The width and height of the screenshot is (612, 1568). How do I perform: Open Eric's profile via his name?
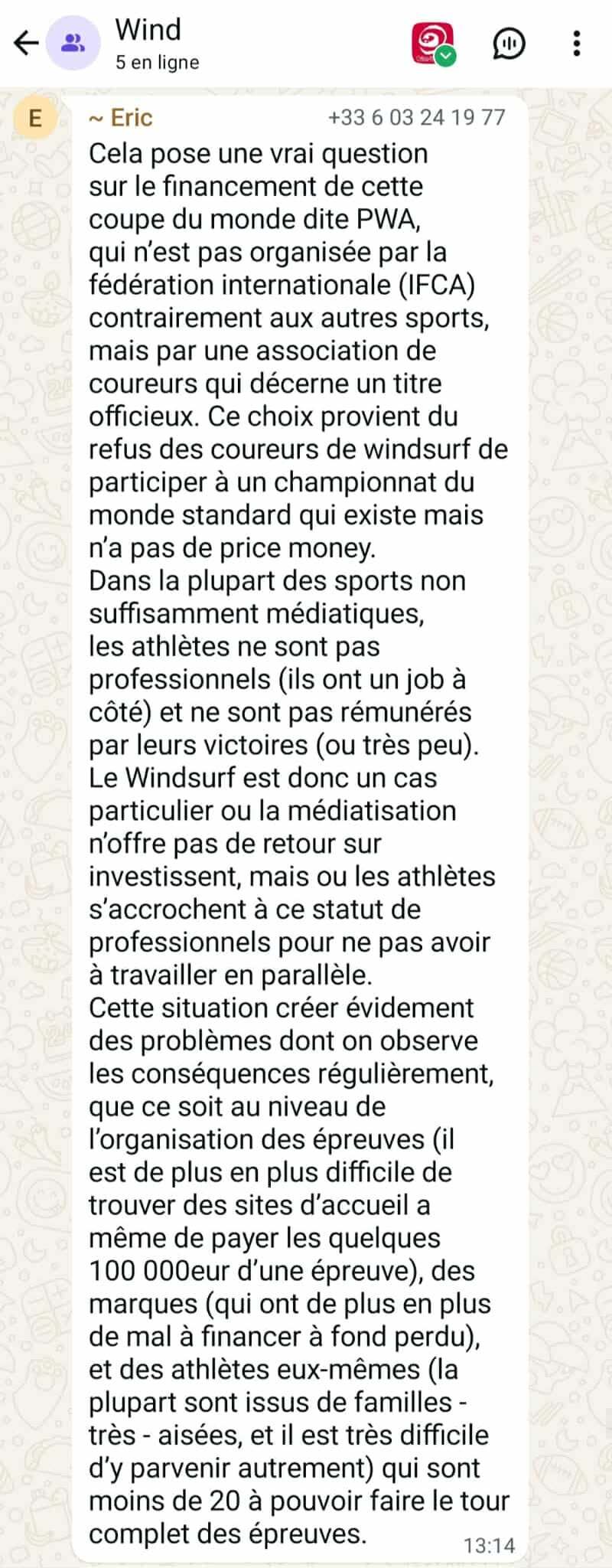[x=121, y=118]
